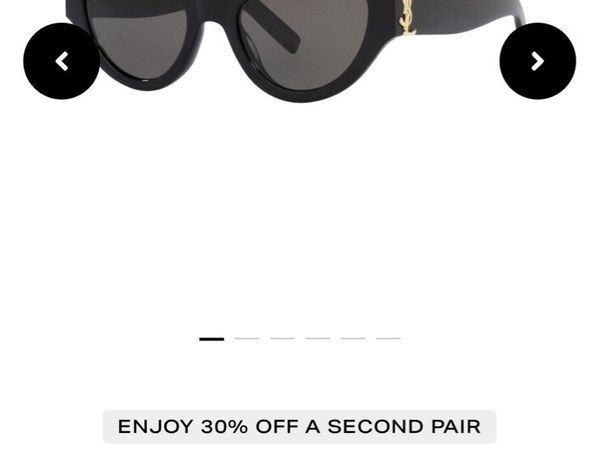Show the next product image
This screenshot has height=450, width=600.
537,61
